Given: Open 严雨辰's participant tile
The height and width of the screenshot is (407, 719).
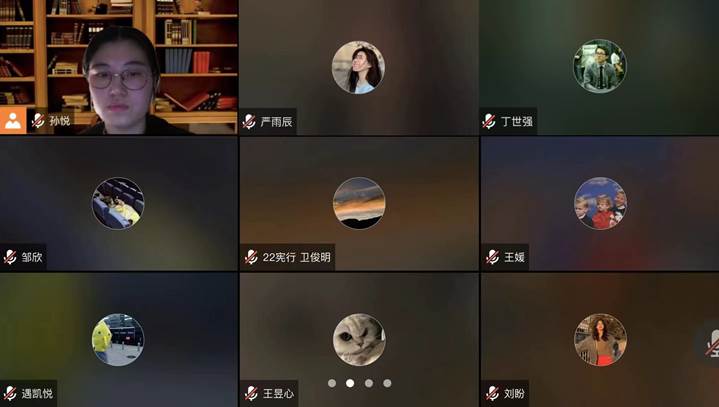Looking at the screenshot, I should pos(358,67).
